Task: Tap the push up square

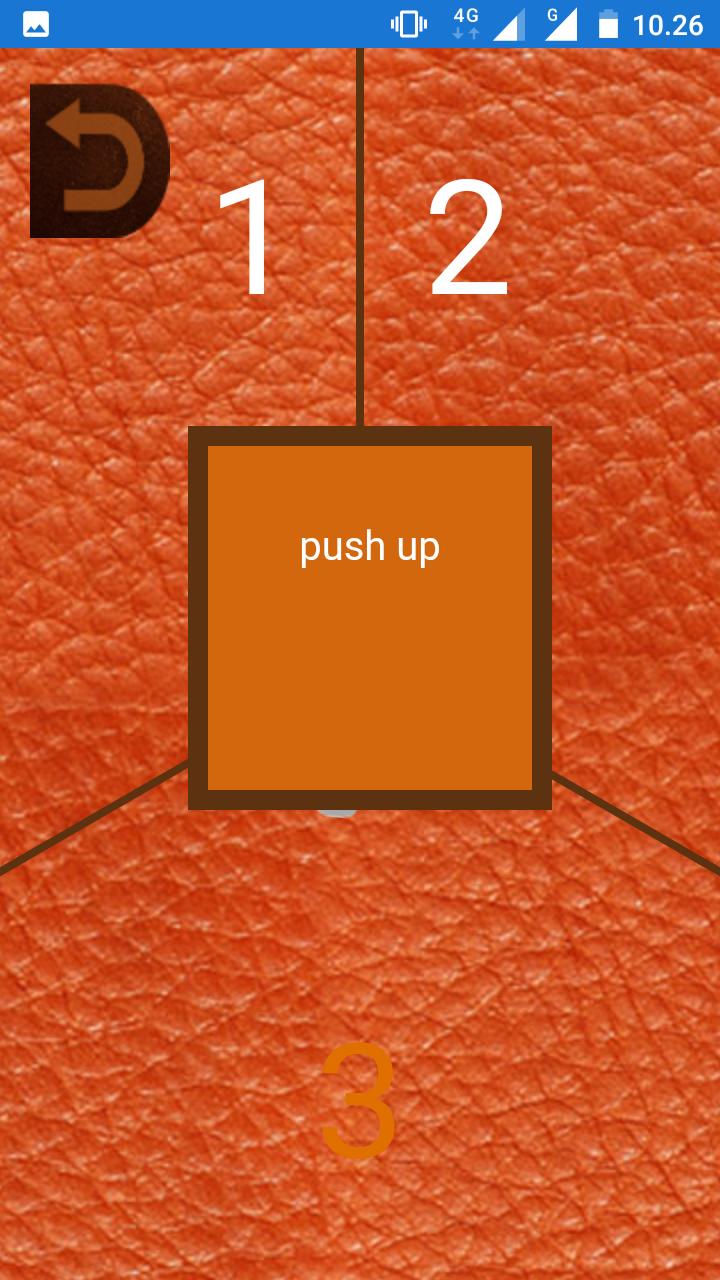Action: [370, 618]
